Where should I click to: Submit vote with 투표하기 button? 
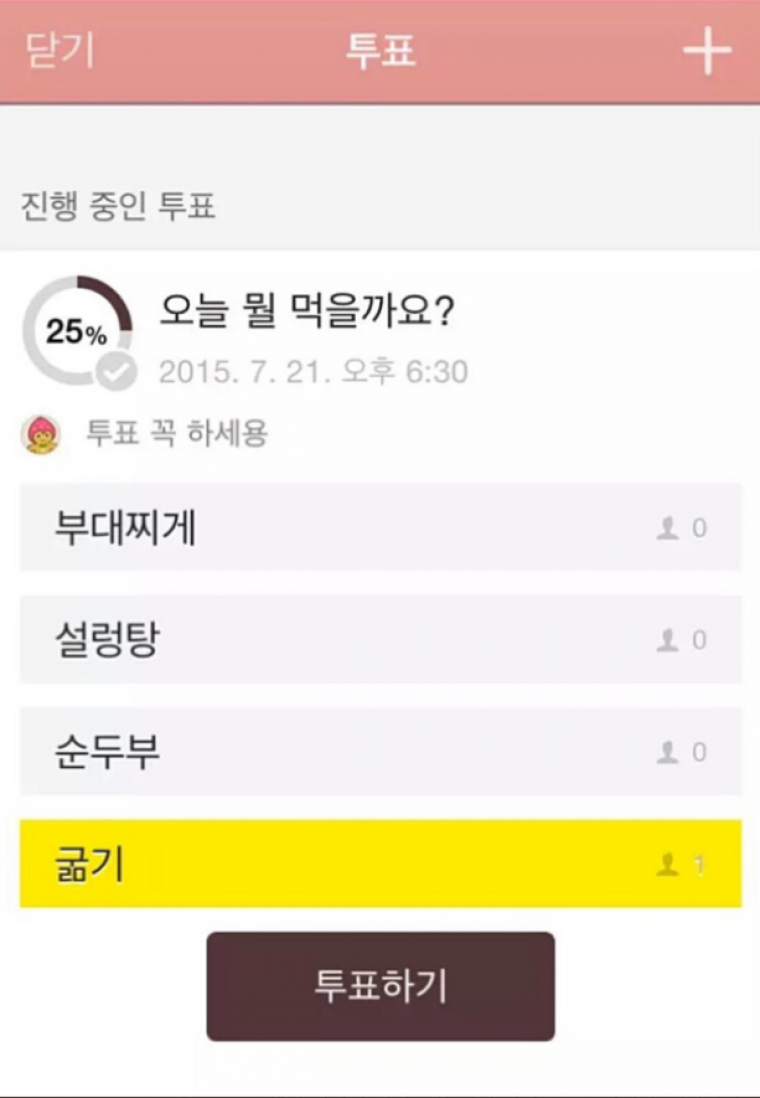380,986
